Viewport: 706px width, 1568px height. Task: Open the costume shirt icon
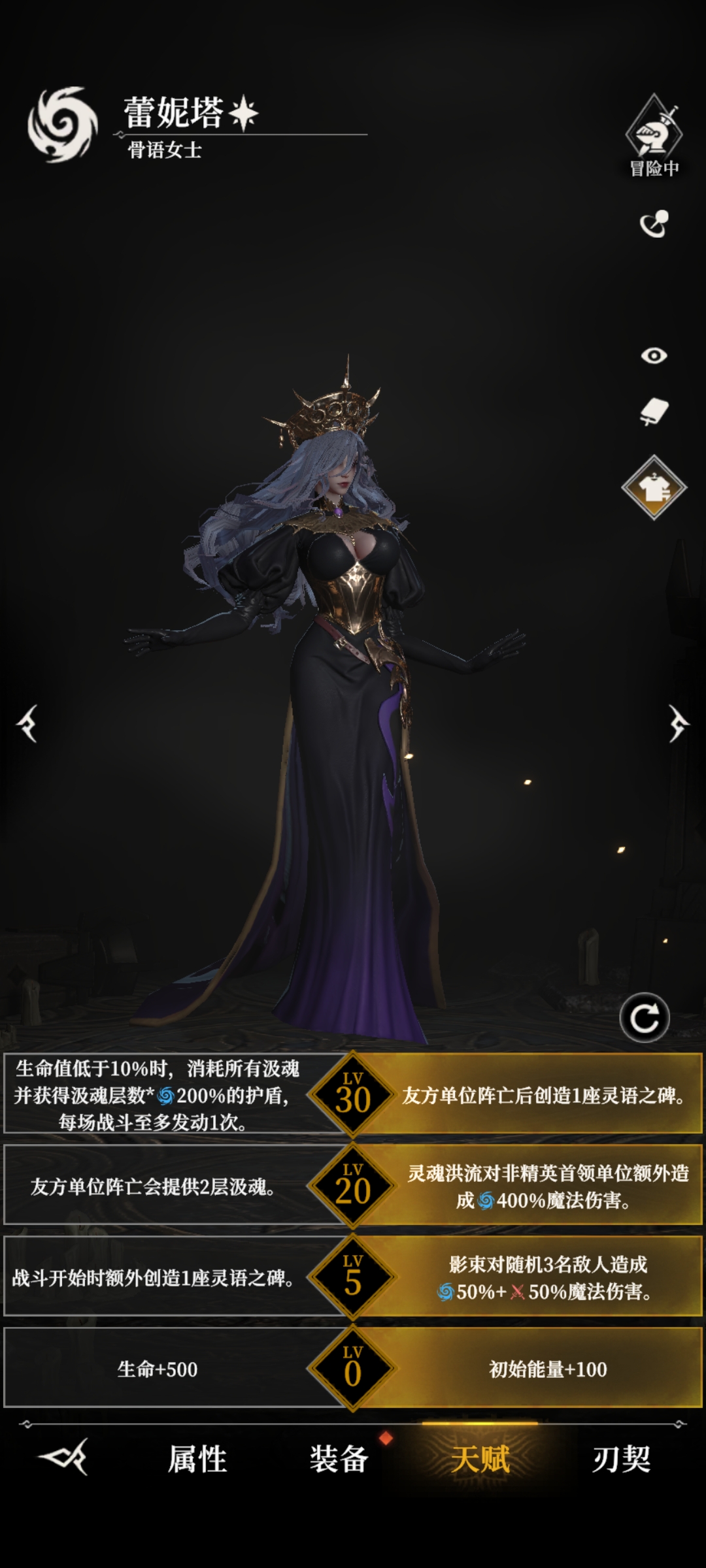click(x=654, y=487)
